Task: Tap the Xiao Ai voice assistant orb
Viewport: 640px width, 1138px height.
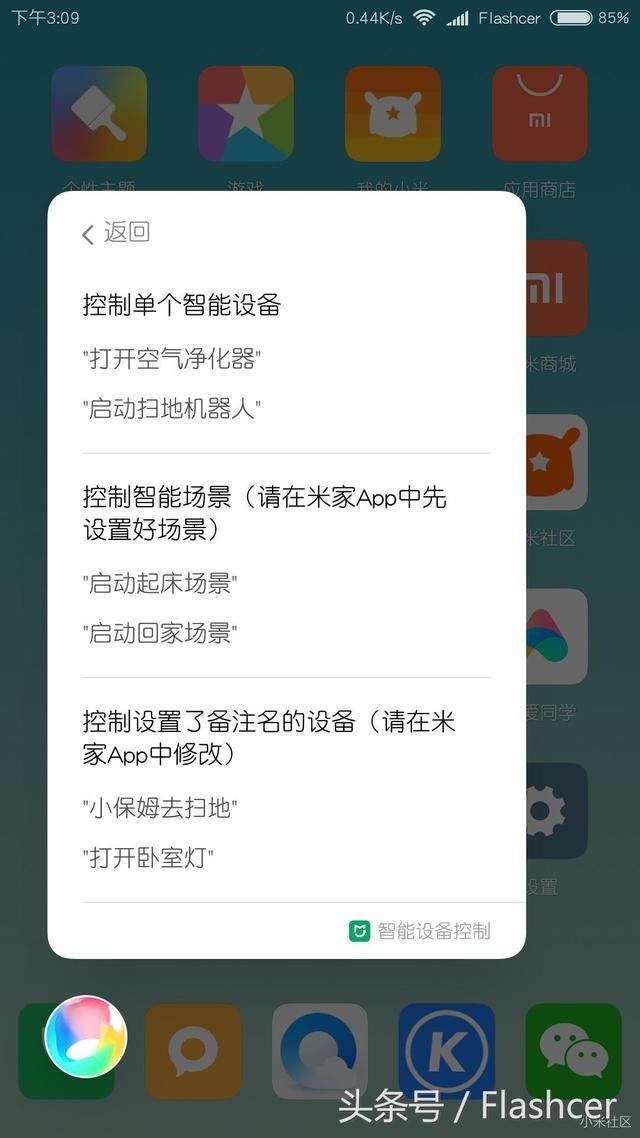Action: 86,1036
